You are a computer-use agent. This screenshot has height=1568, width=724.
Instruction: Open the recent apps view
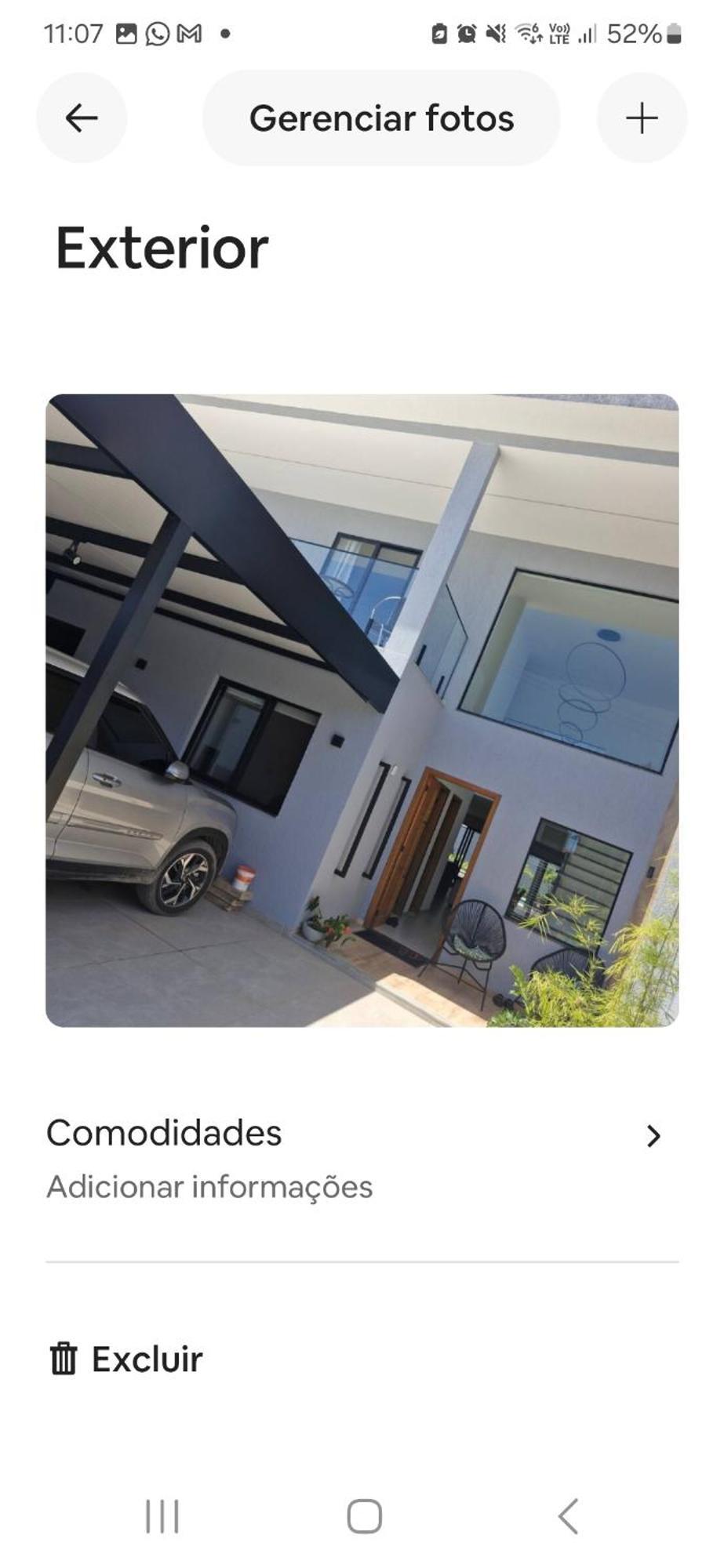tap(162, 1516)
